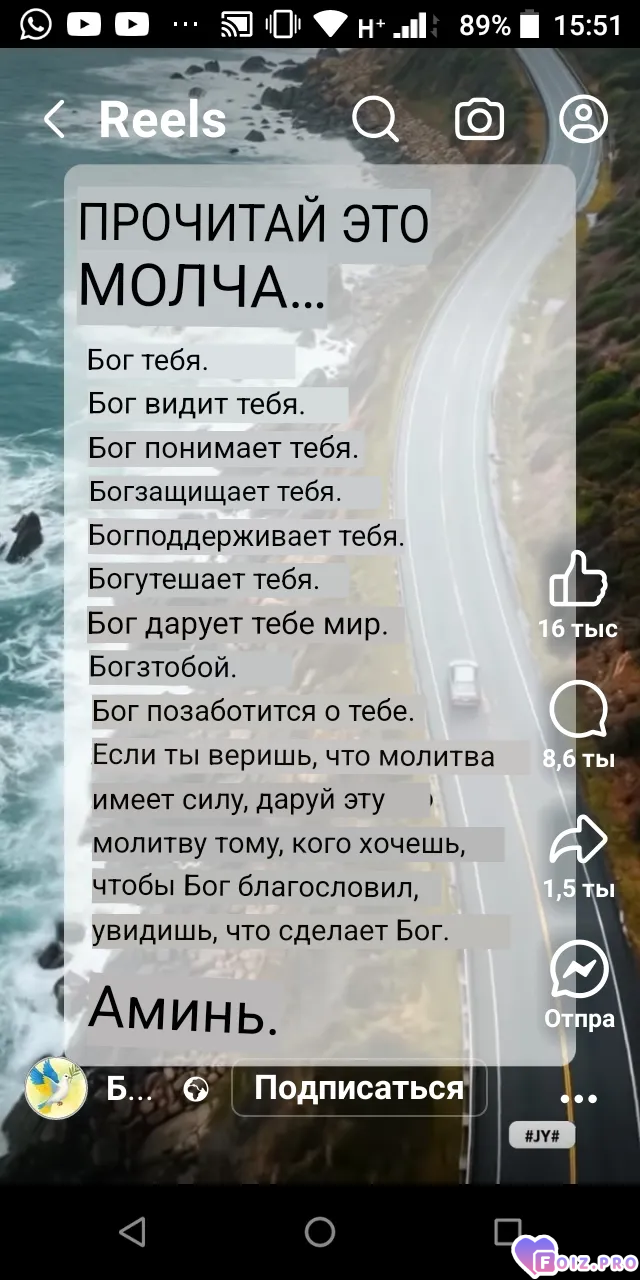Open the camera to create a reel
Screen dimensions: 640x1280
coord(480,120)
